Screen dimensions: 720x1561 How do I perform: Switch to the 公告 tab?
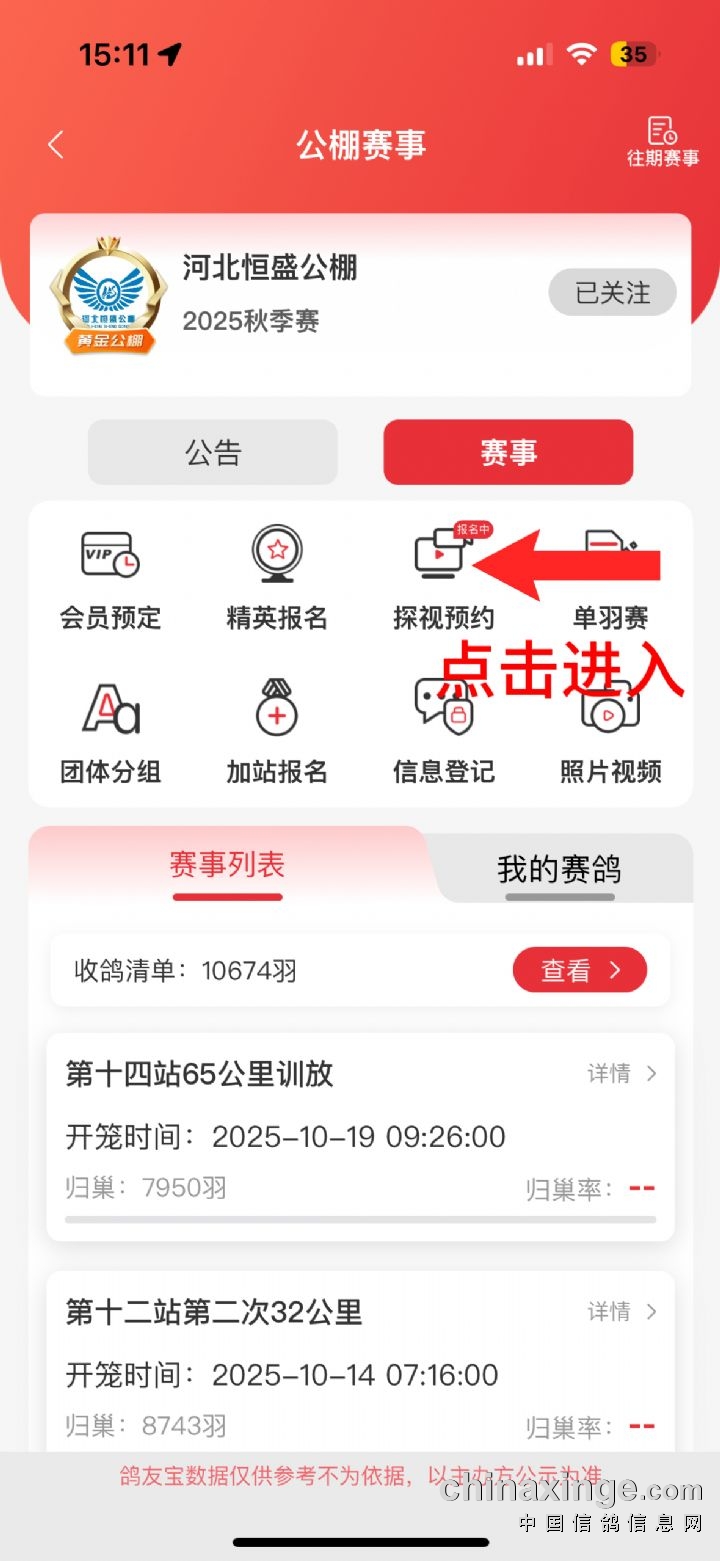point(213,452)
